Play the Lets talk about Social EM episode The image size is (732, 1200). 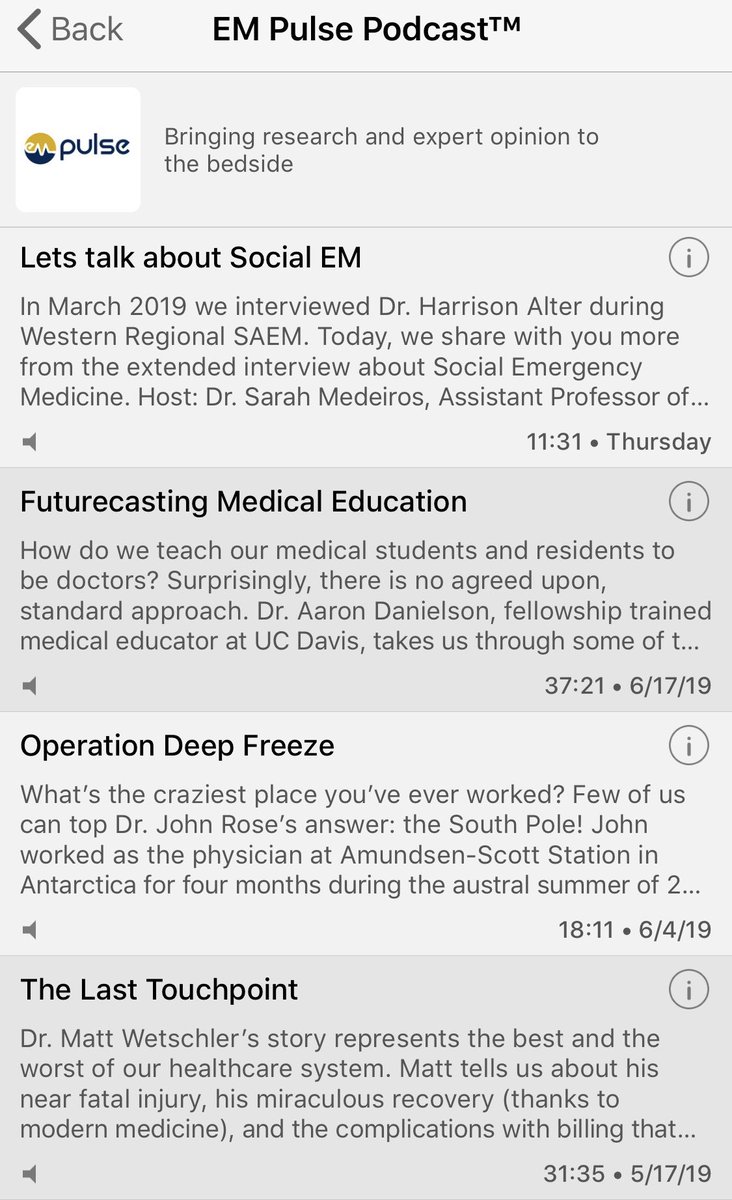[x=30, y=441]
